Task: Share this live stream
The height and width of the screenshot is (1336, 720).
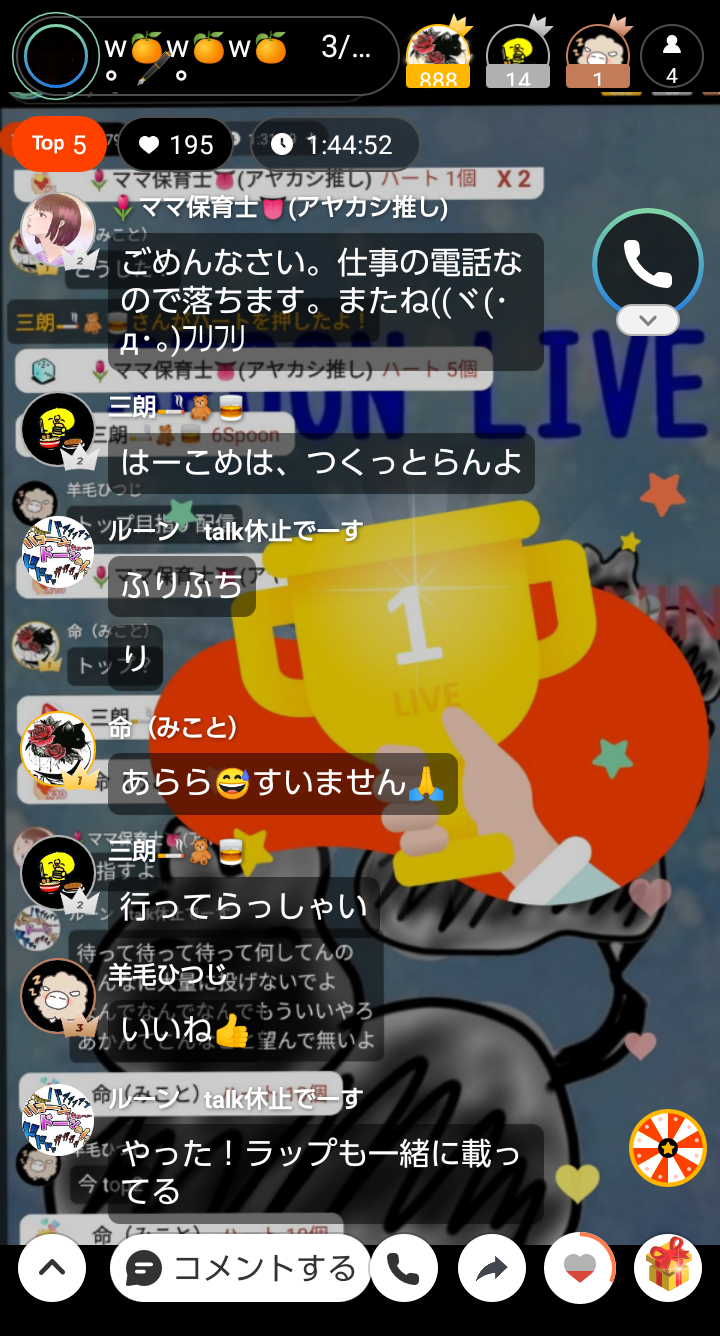Action: 492,1269
